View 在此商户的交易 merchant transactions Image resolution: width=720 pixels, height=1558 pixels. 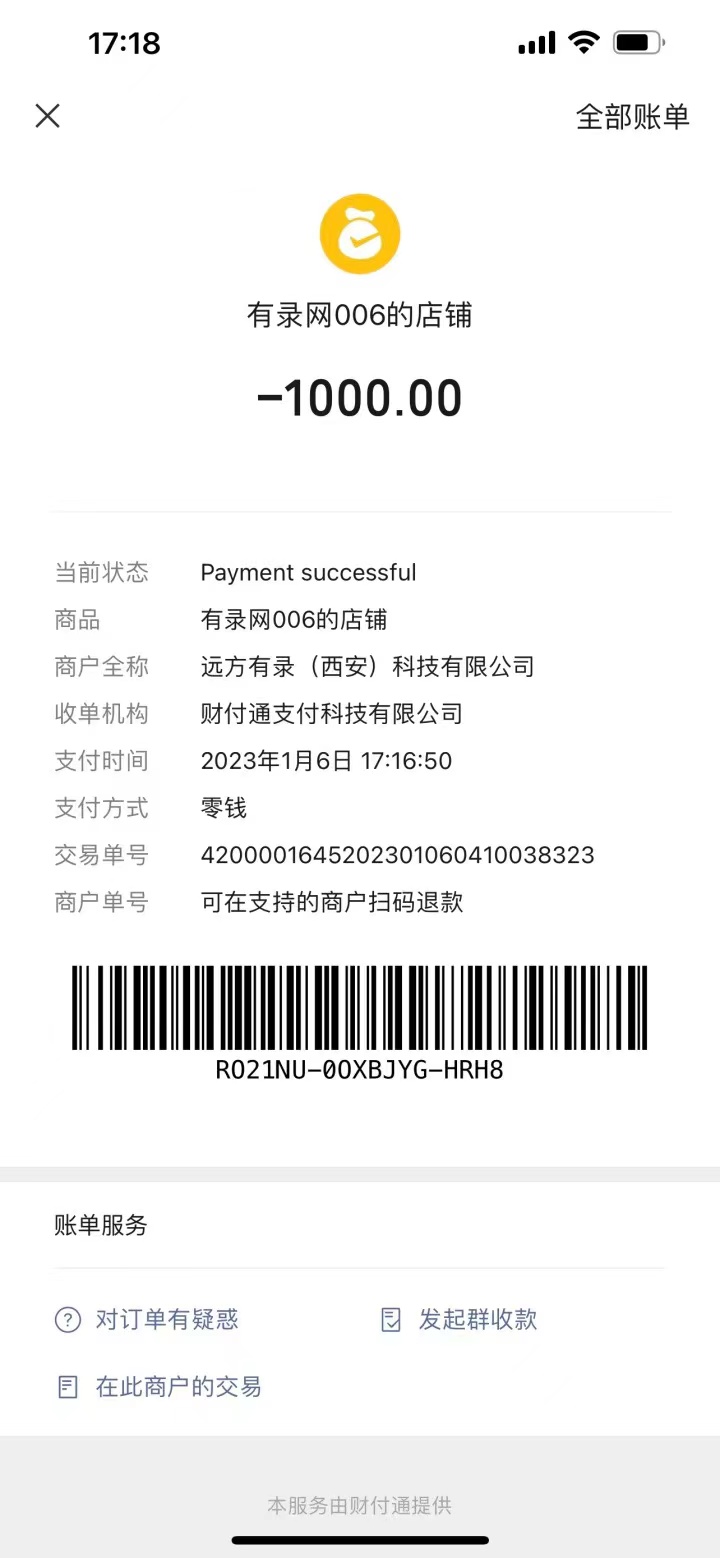point(177,1386)
